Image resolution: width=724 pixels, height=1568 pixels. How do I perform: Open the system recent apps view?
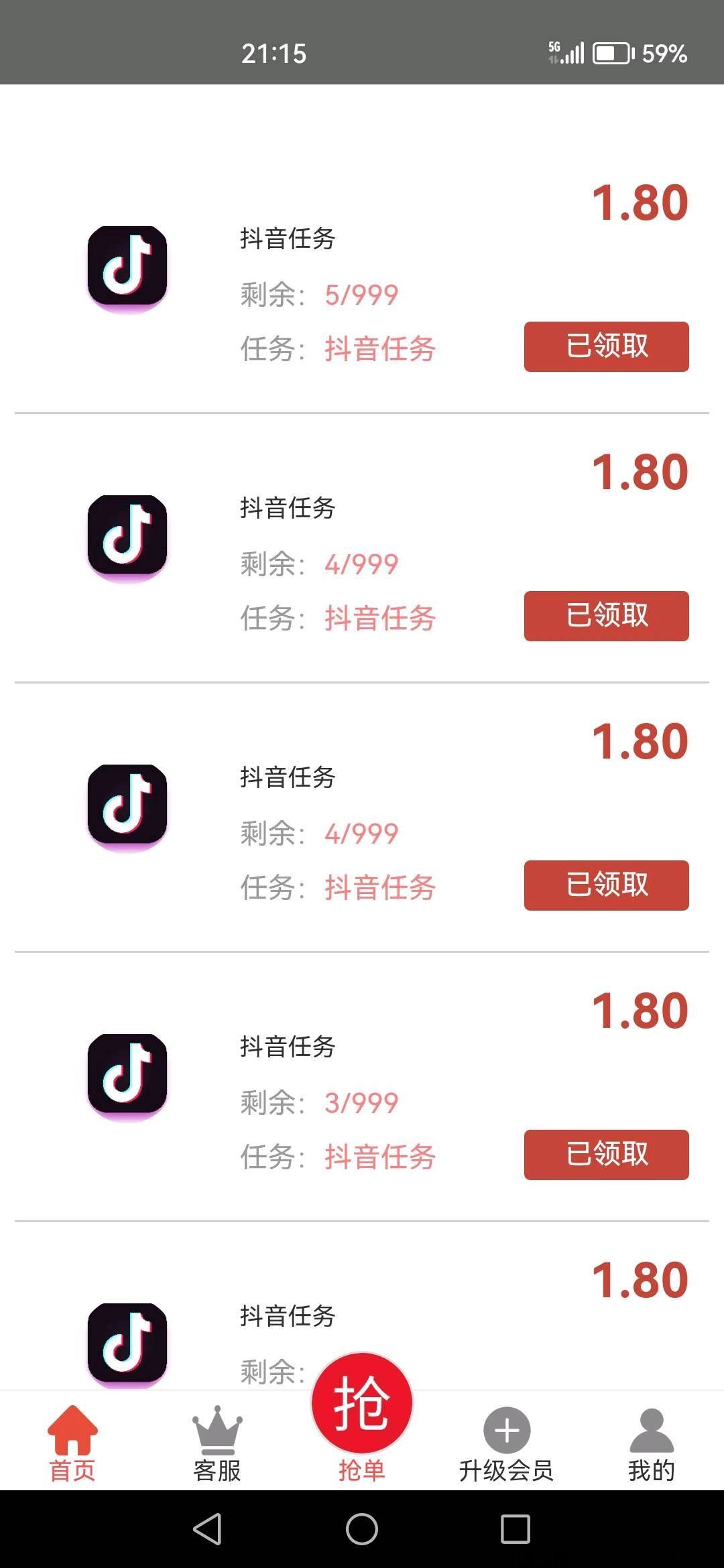coord(515,1529)
